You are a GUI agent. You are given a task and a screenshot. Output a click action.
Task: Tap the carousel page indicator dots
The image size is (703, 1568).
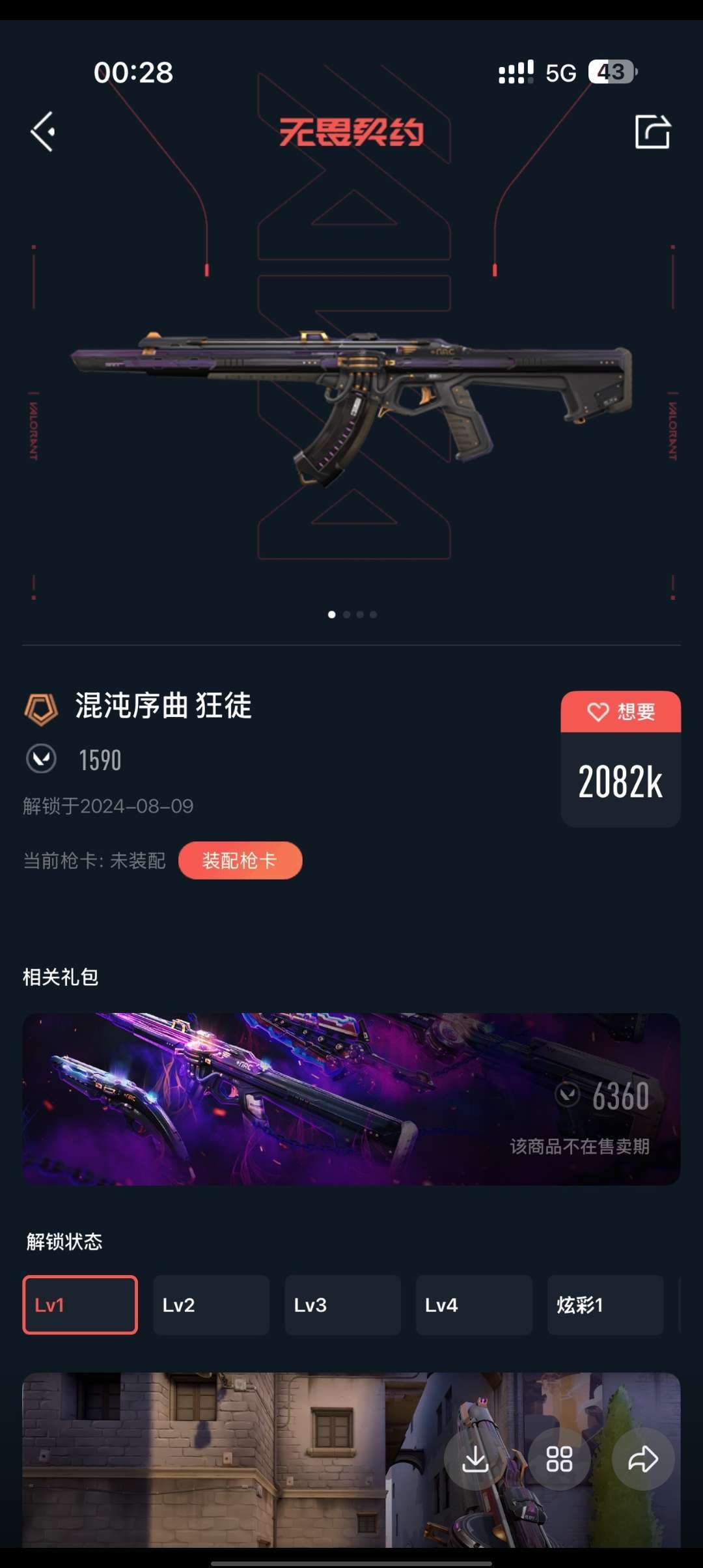(x=352, y=614)
